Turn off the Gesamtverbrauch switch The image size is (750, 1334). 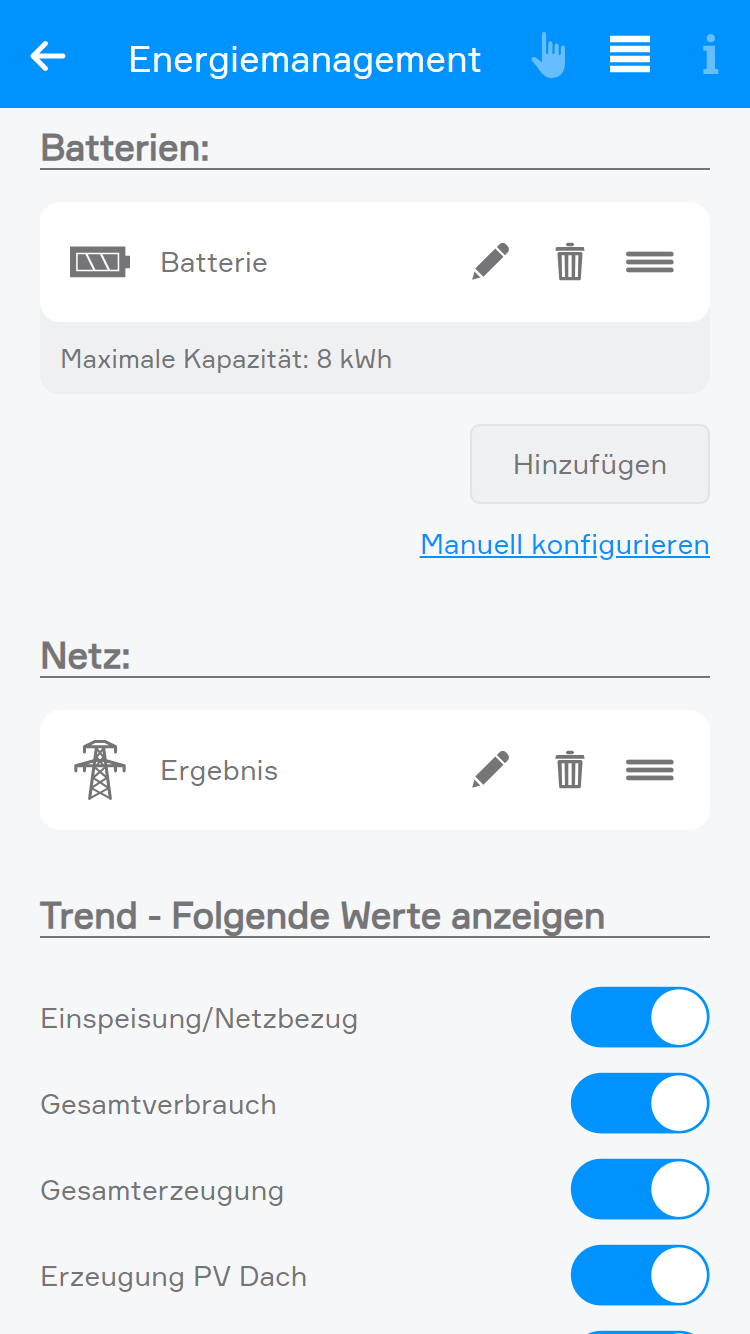coord(640,1104)
